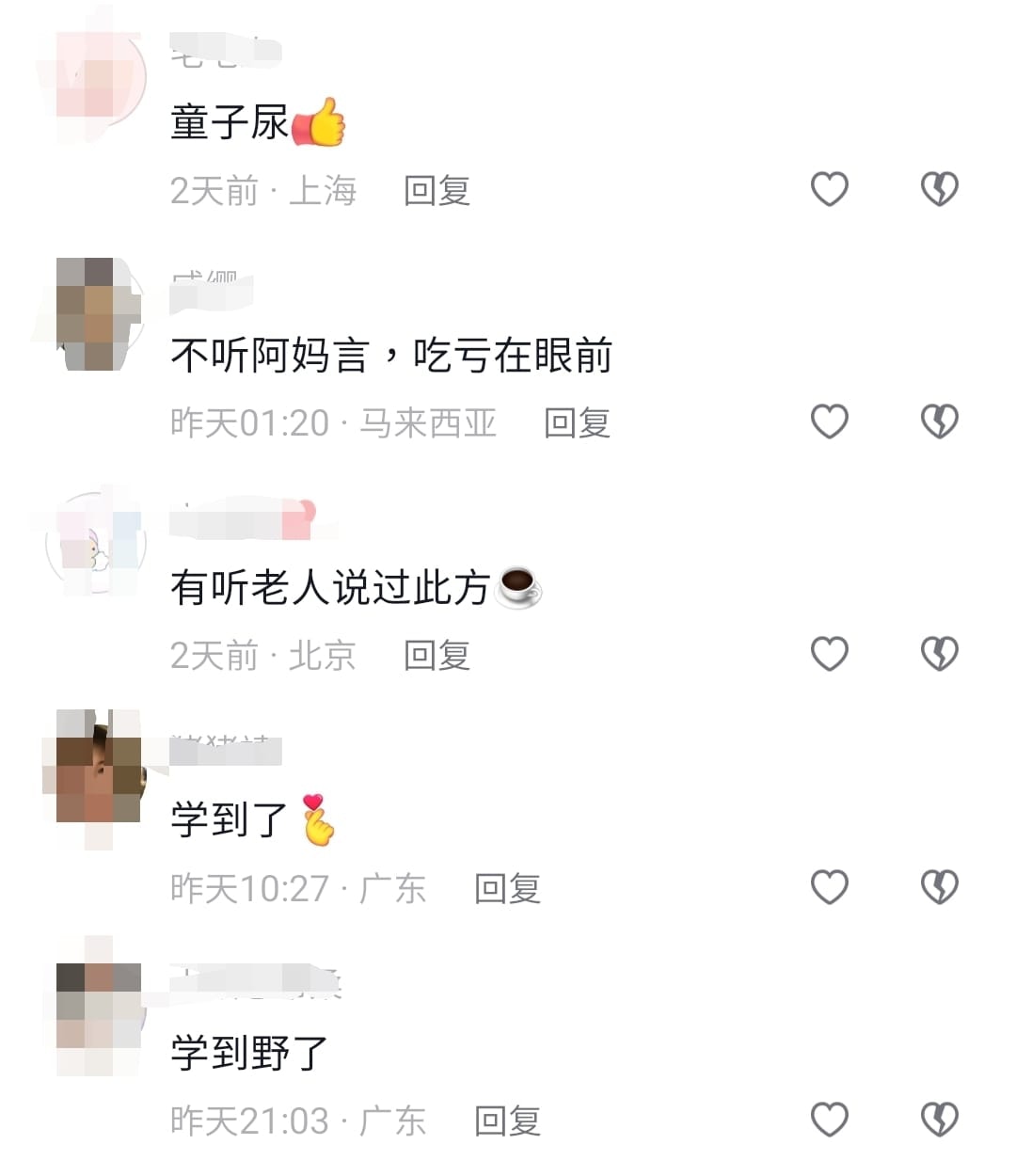Dislike the comment 学到野了
Screen dimensions: 1016x1176
point(939,1120)
